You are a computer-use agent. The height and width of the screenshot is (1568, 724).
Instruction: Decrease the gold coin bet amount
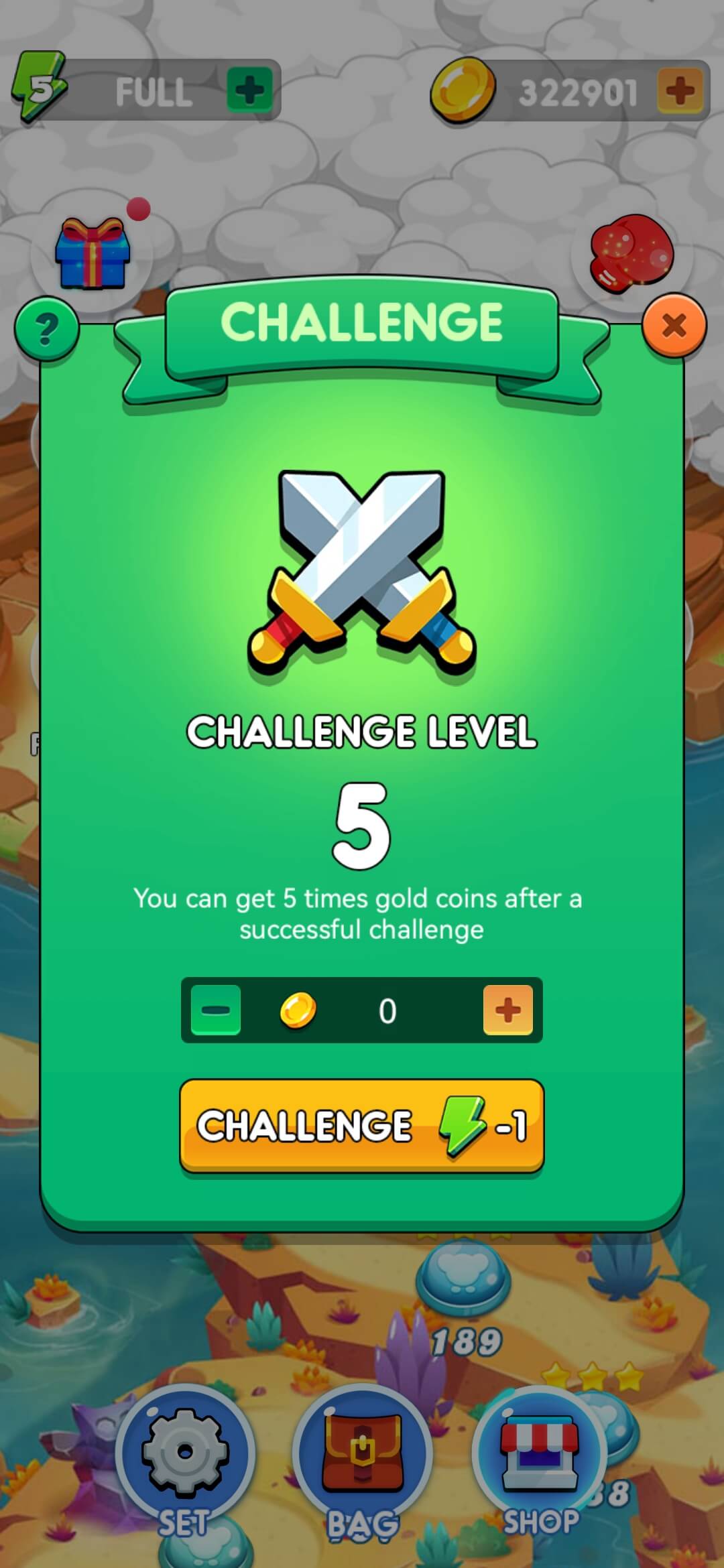(x=216, y=1010)
